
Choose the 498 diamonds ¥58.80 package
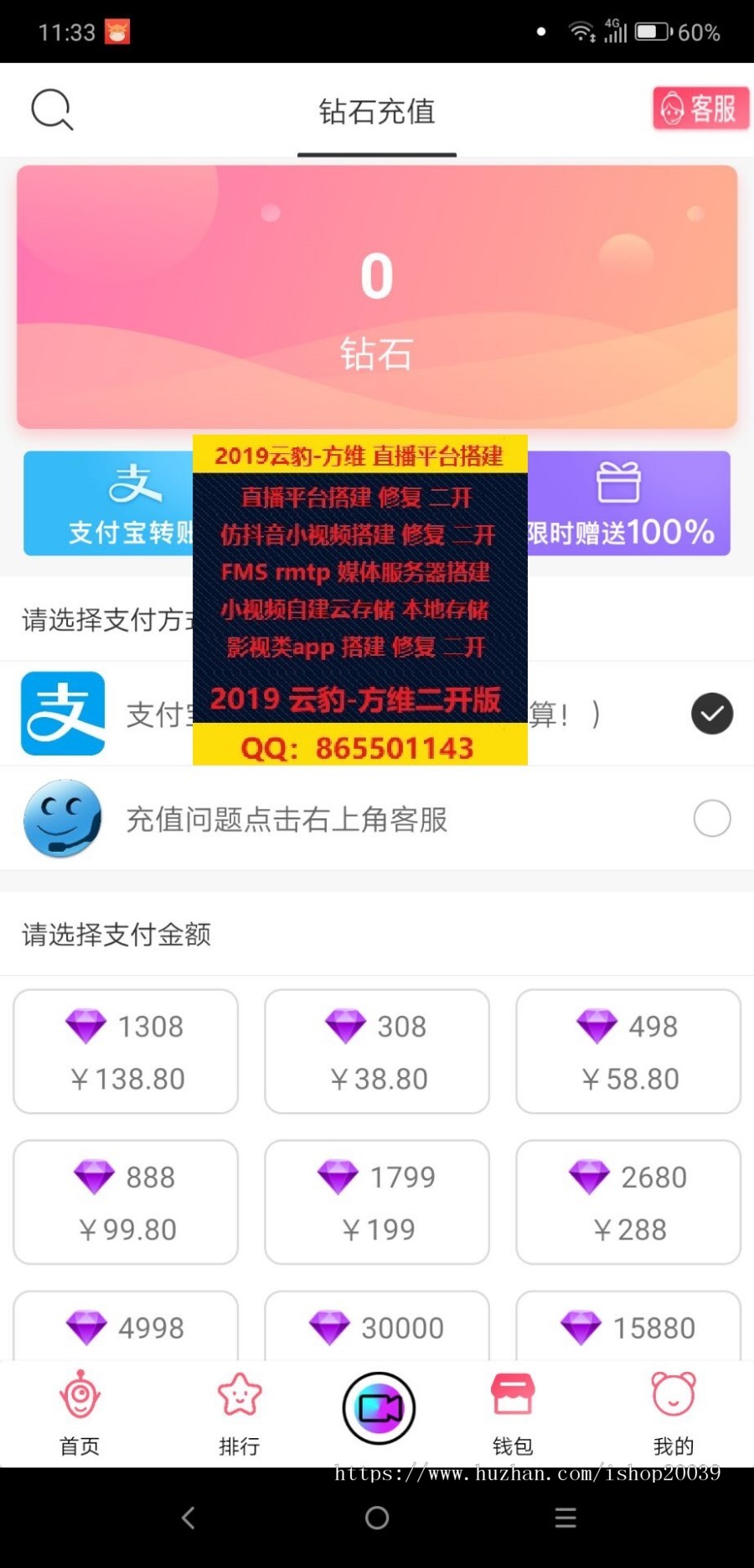628,1051
